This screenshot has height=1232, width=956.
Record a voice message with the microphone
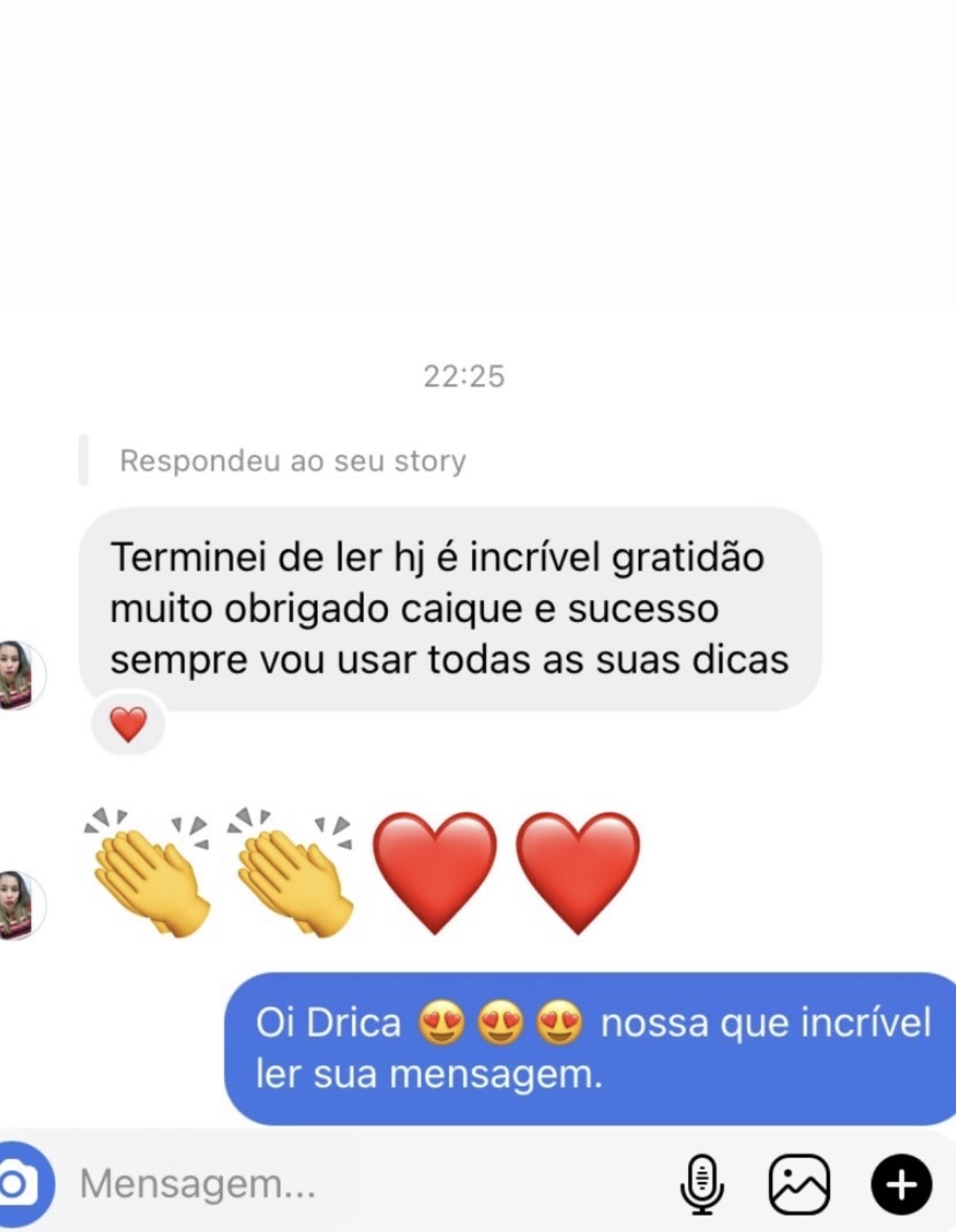point(702,1184)
